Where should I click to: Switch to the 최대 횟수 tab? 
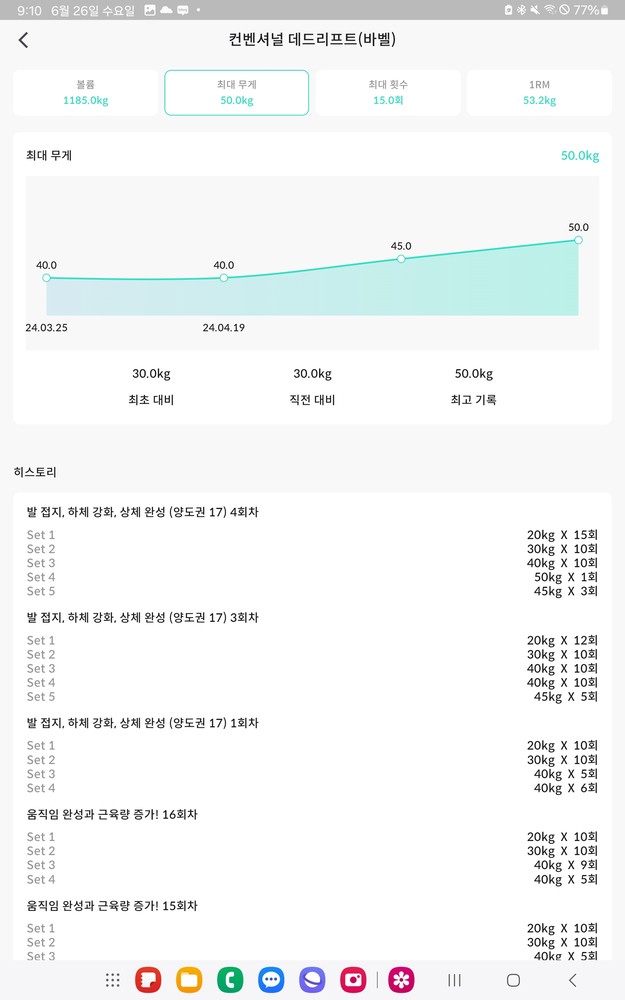[388, 93]
